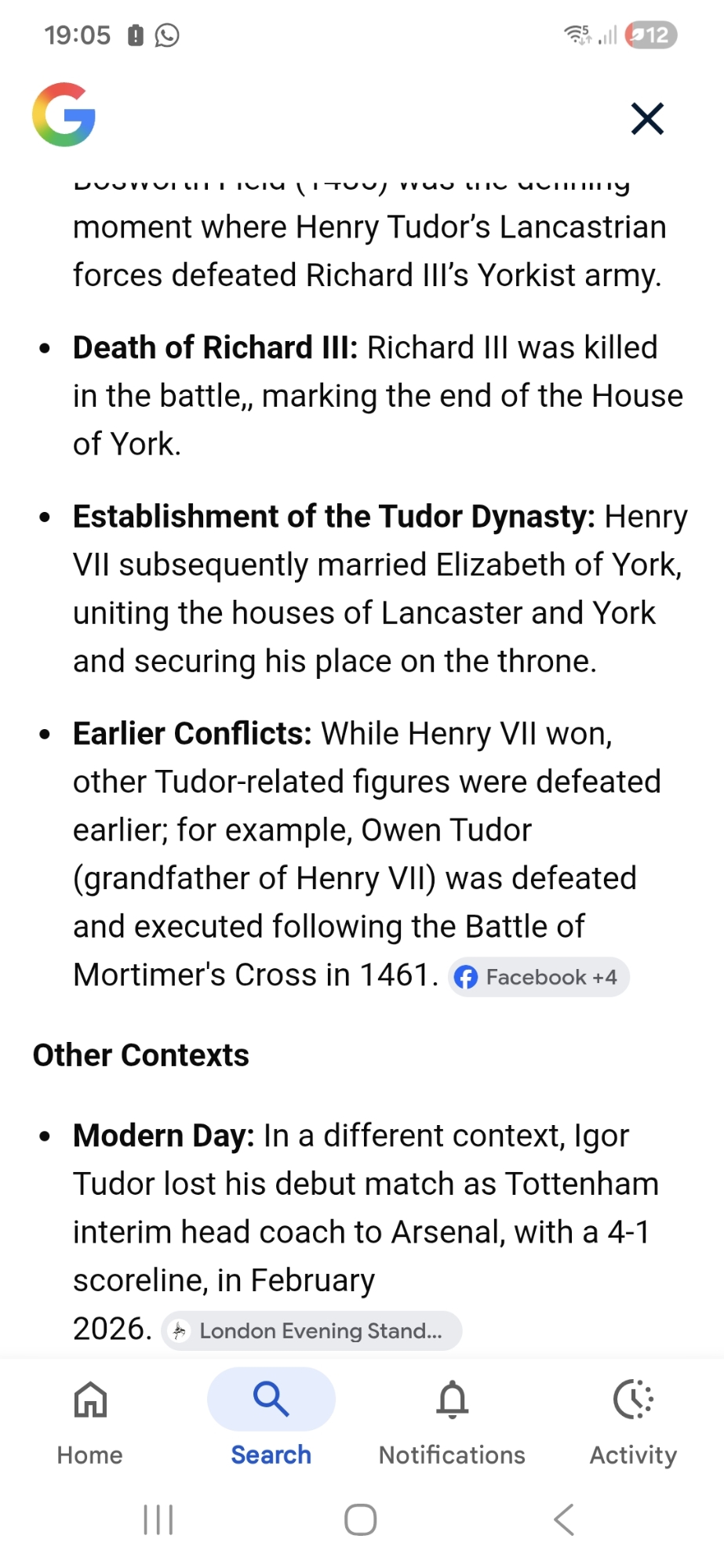Open the London Evening Standard source chip
Screen dimensions: 724x1568
[311, 1330]
